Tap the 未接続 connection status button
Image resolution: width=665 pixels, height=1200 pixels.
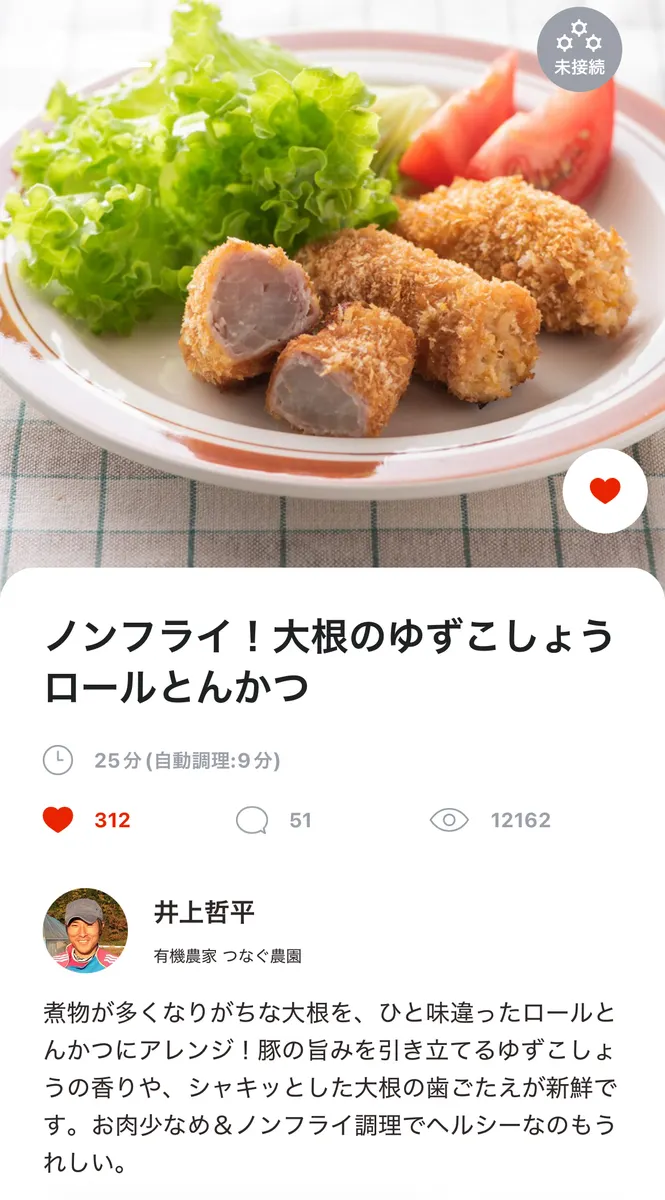579,49
